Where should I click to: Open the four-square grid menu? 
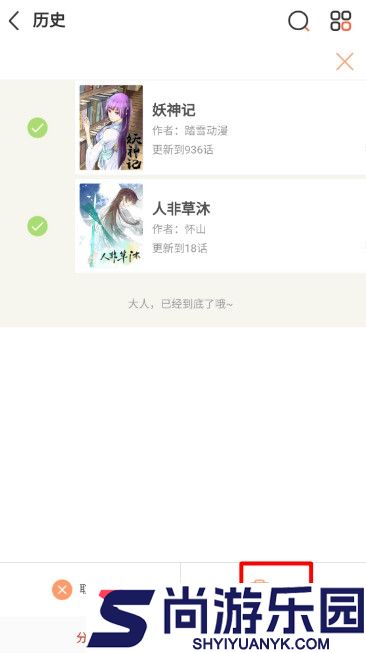(341, 20)
